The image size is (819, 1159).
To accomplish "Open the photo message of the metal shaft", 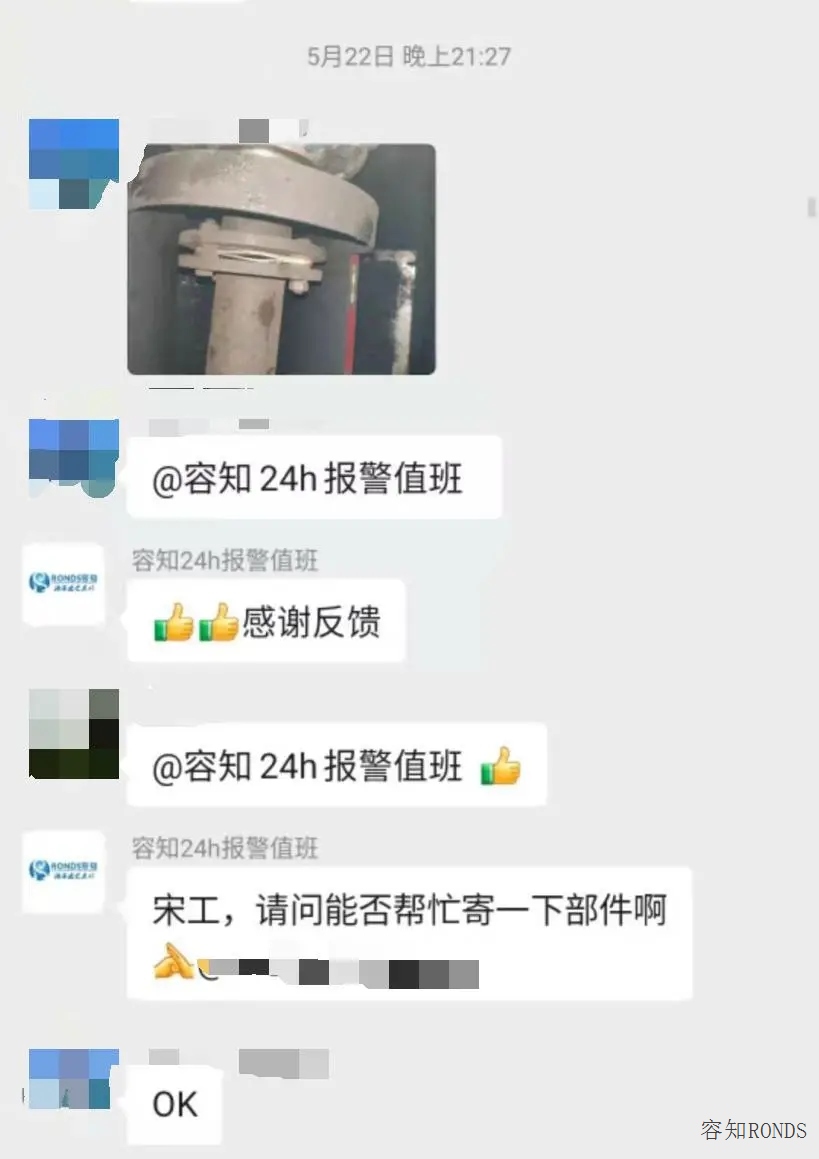I will (281, 259).
